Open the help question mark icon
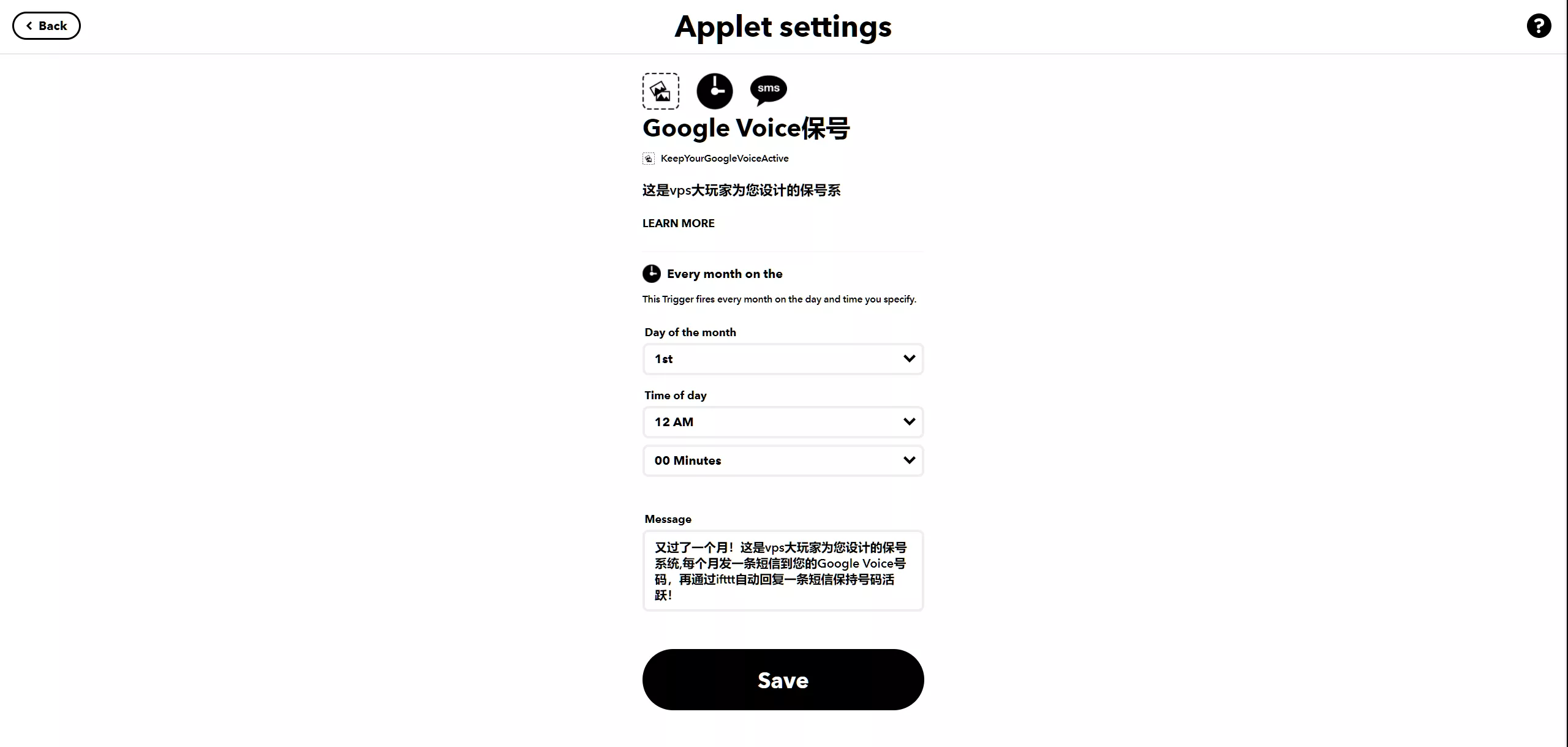The height and width of the screenshot is (747, 1568). (x=1539, y=26)
